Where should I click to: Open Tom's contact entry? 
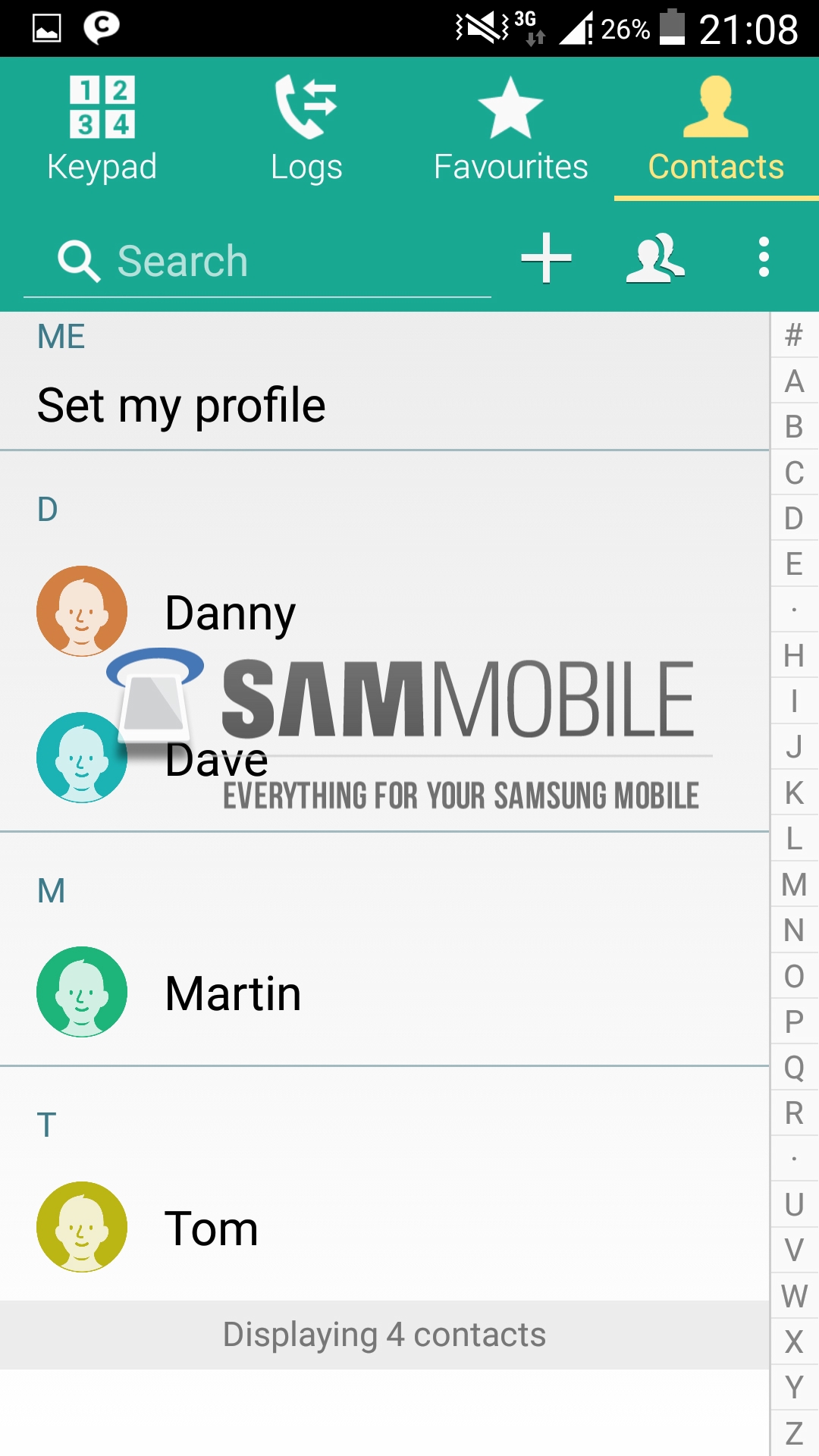click(x=212, y=1228)
